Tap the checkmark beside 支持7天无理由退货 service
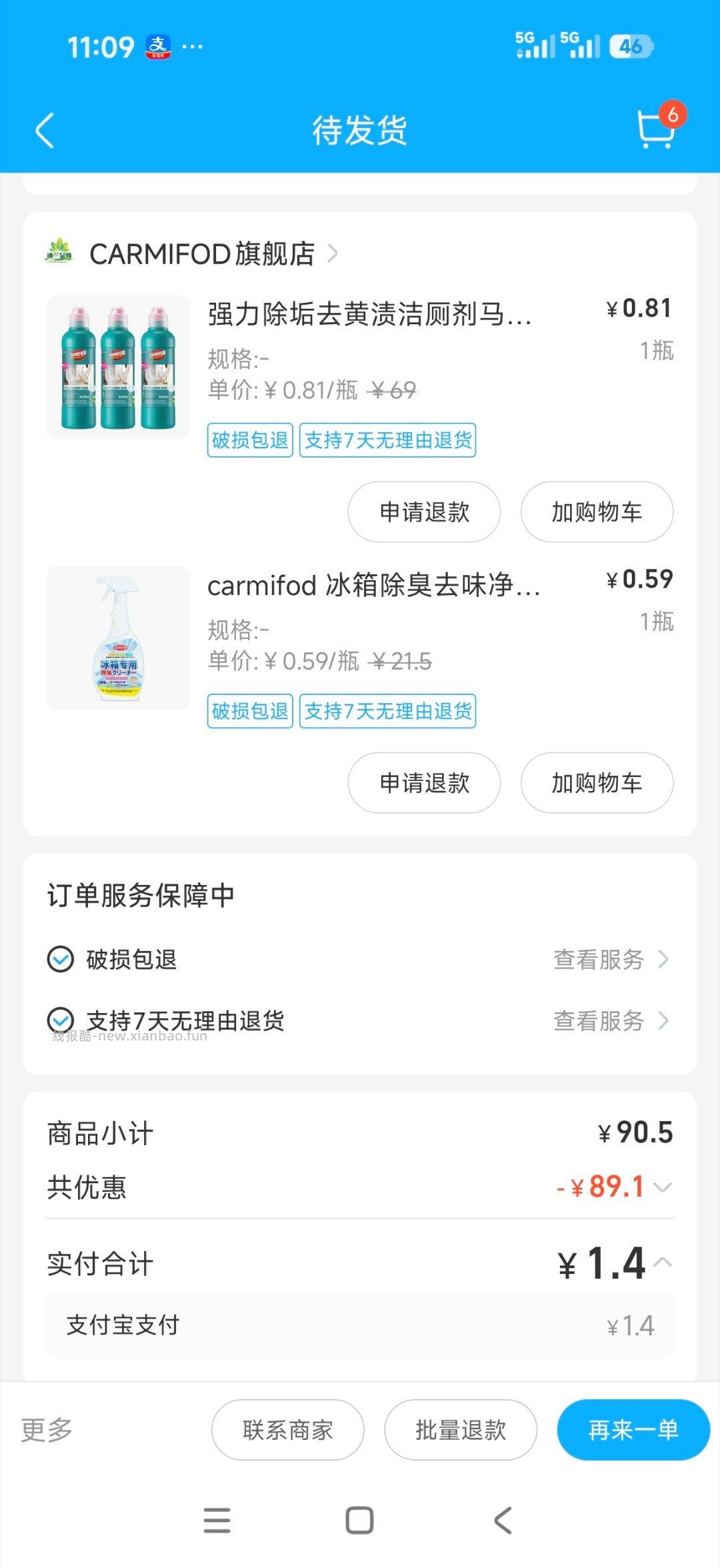The image size is (720, 1568). 60,1020
